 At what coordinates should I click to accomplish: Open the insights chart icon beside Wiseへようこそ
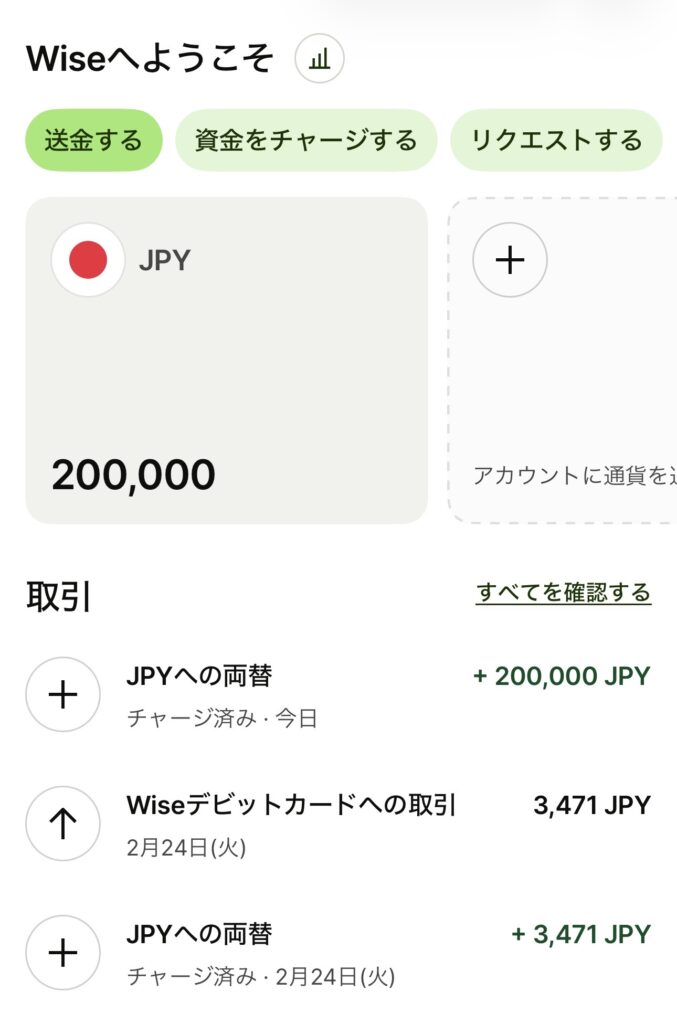click(319, 59)
